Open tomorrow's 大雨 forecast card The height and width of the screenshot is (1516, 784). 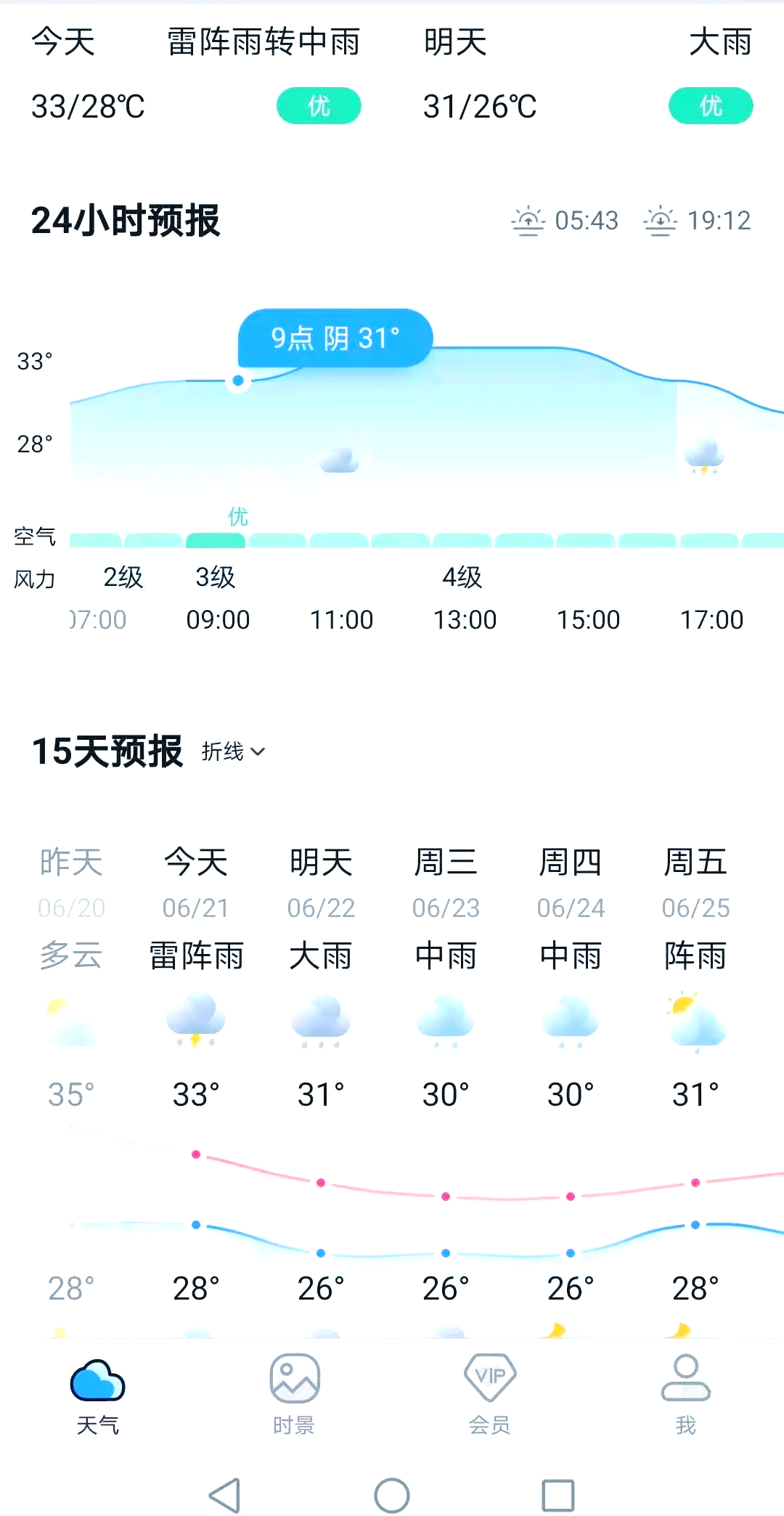[x=588, y=74]
